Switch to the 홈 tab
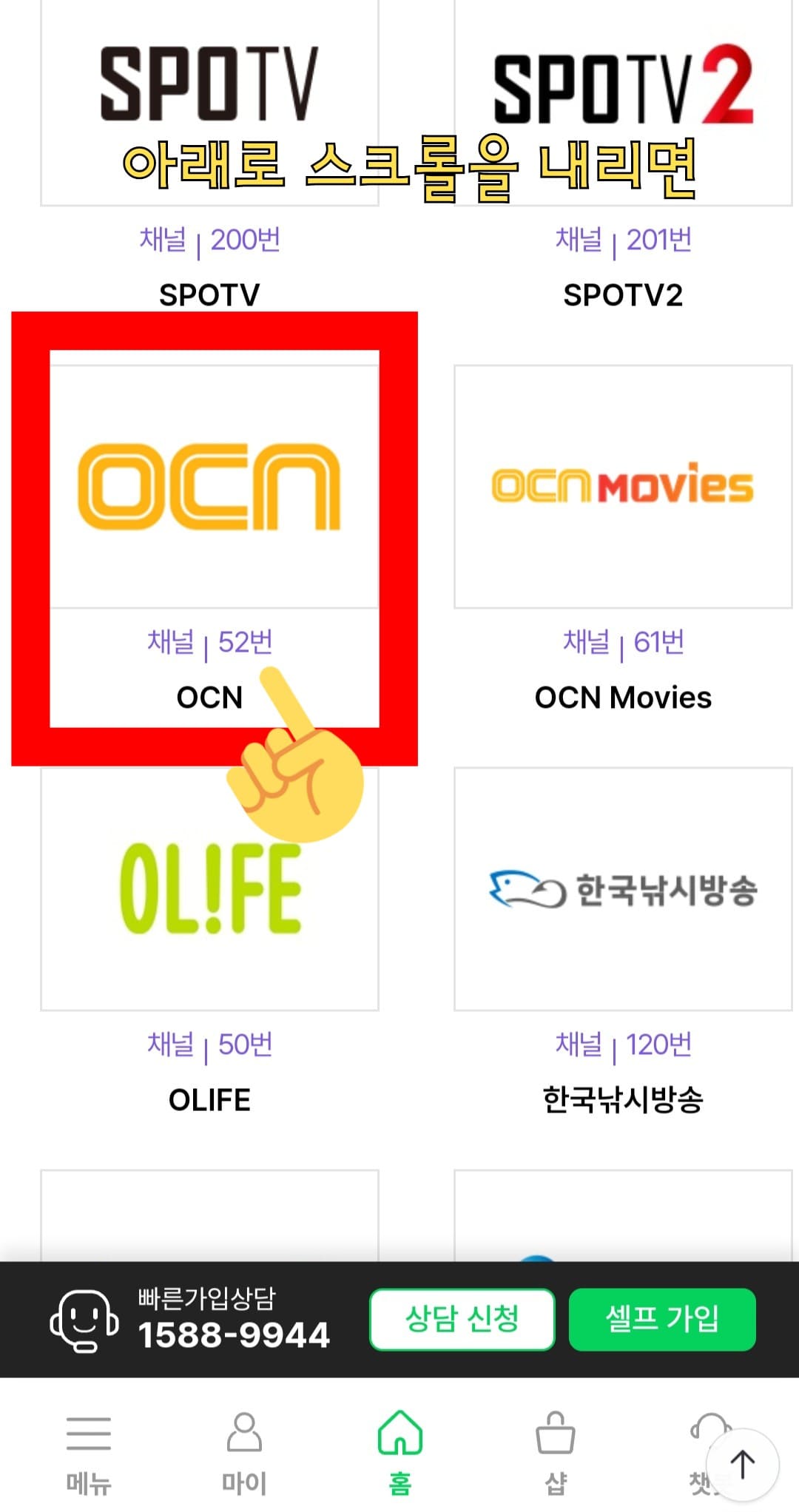The height and width of the screenshot is (1512, 799). [399, 1454]
